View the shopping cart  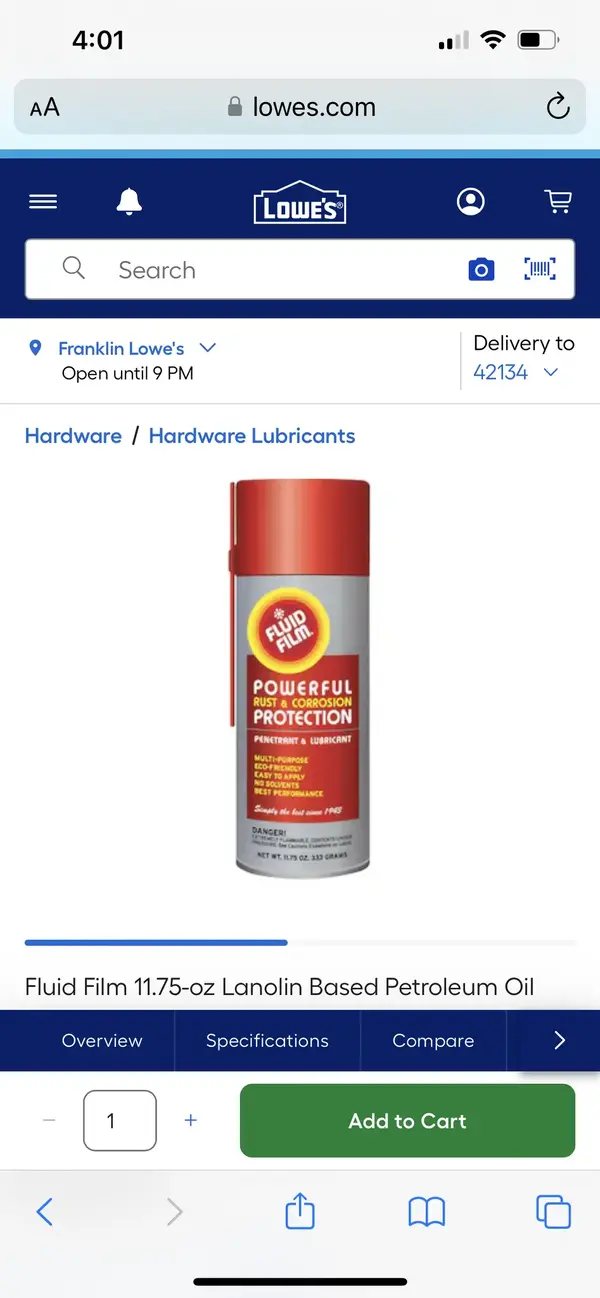pyautogui.click(x=558, y=202)
